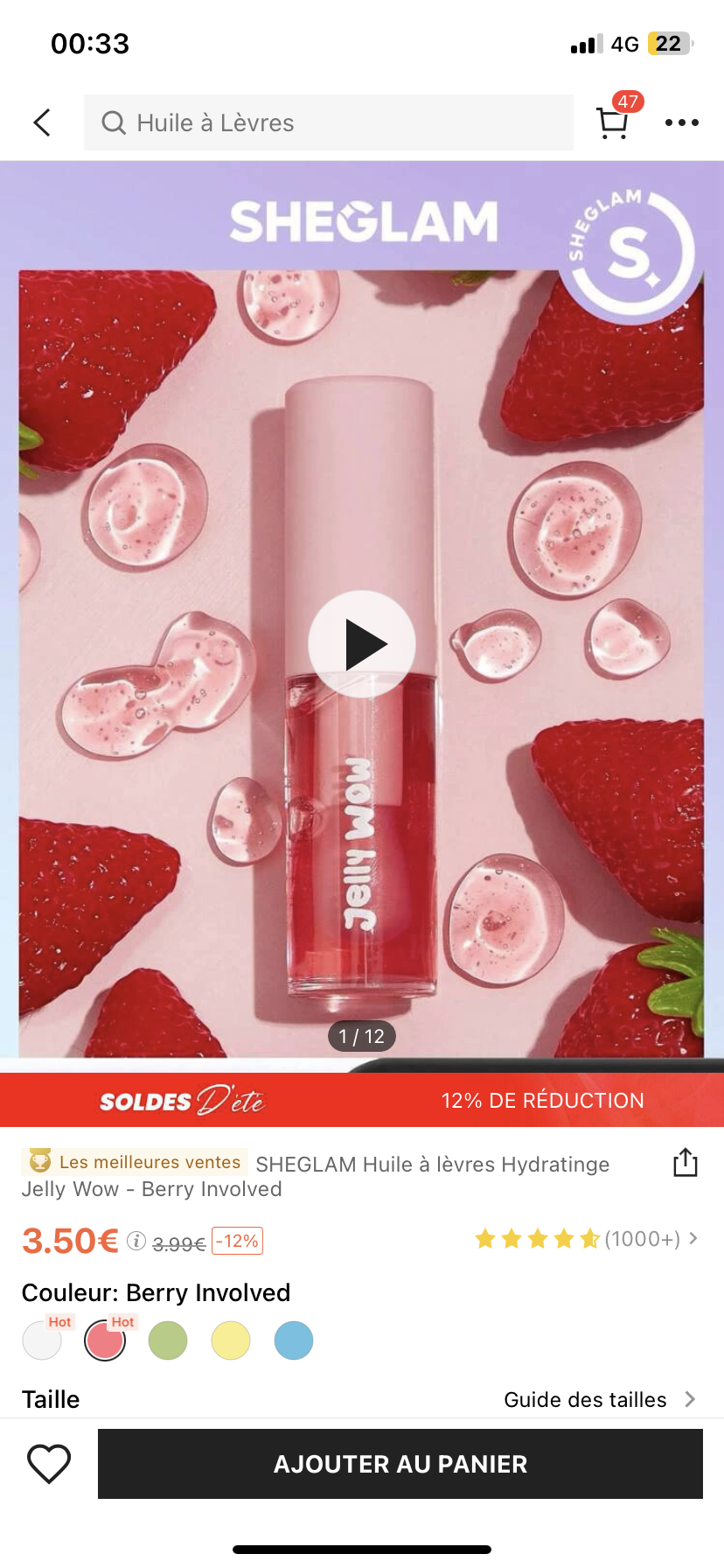Open Guide des tailles
Image resolution: width=724 pixels, height=1568 pixels.
tap(600, 1399)
